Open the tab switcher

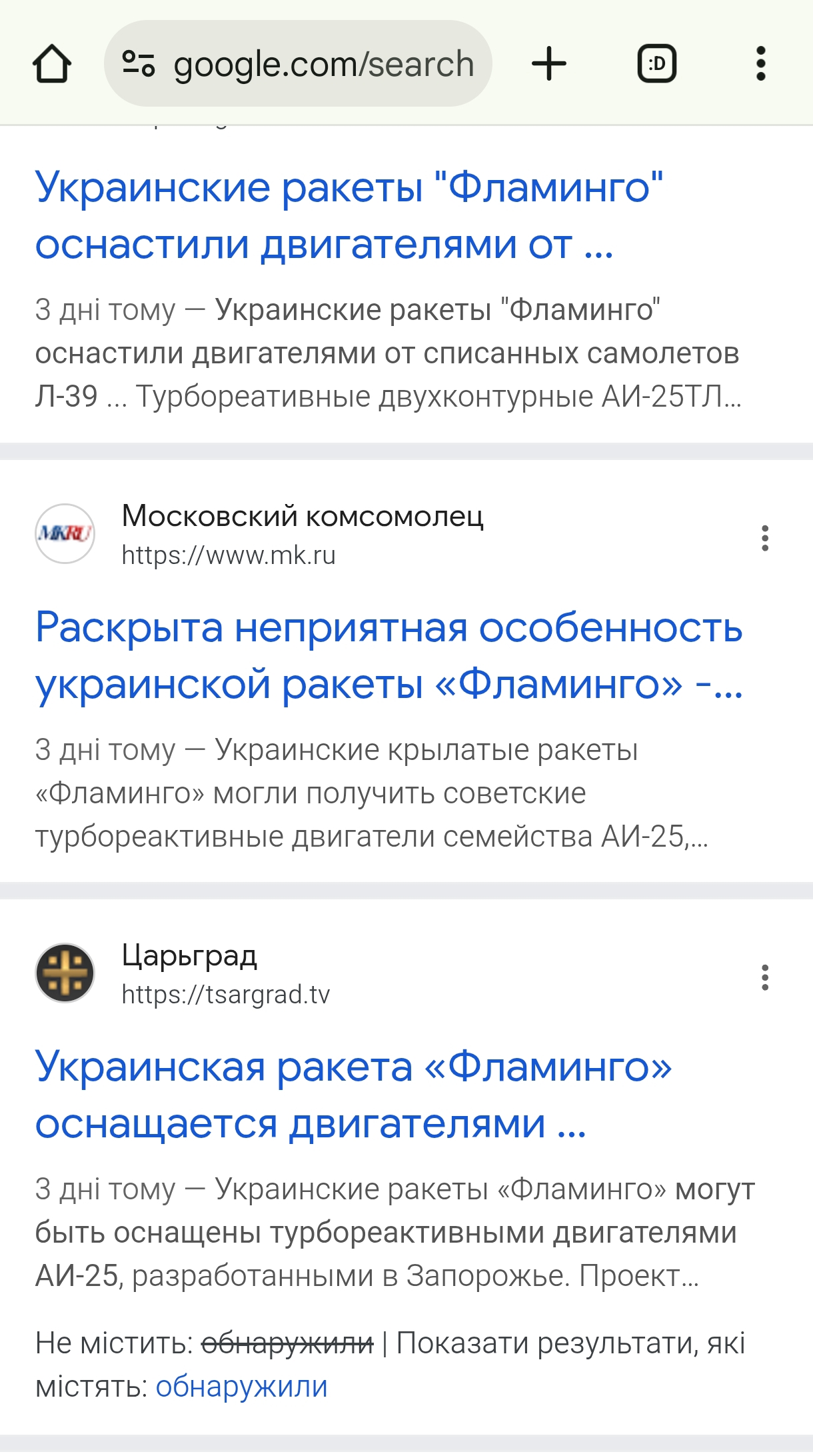point(657,64)
